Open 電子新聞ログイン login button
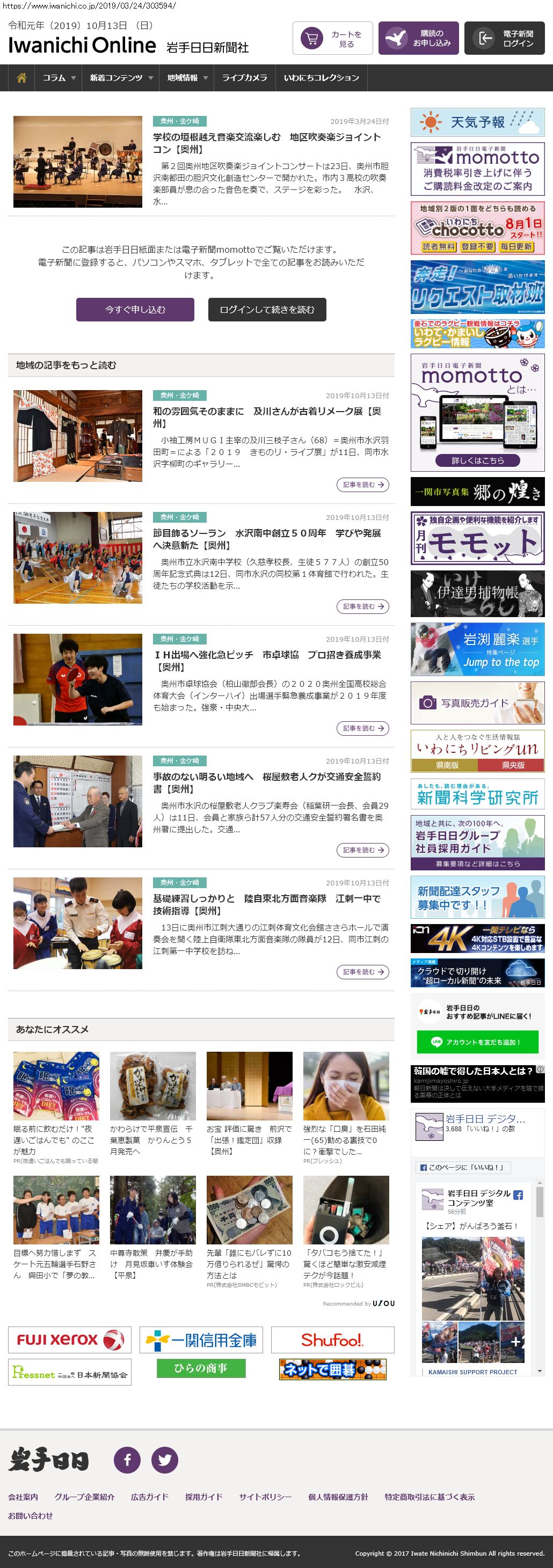Viewport: 553px width, 1568px height. (504, 38)
